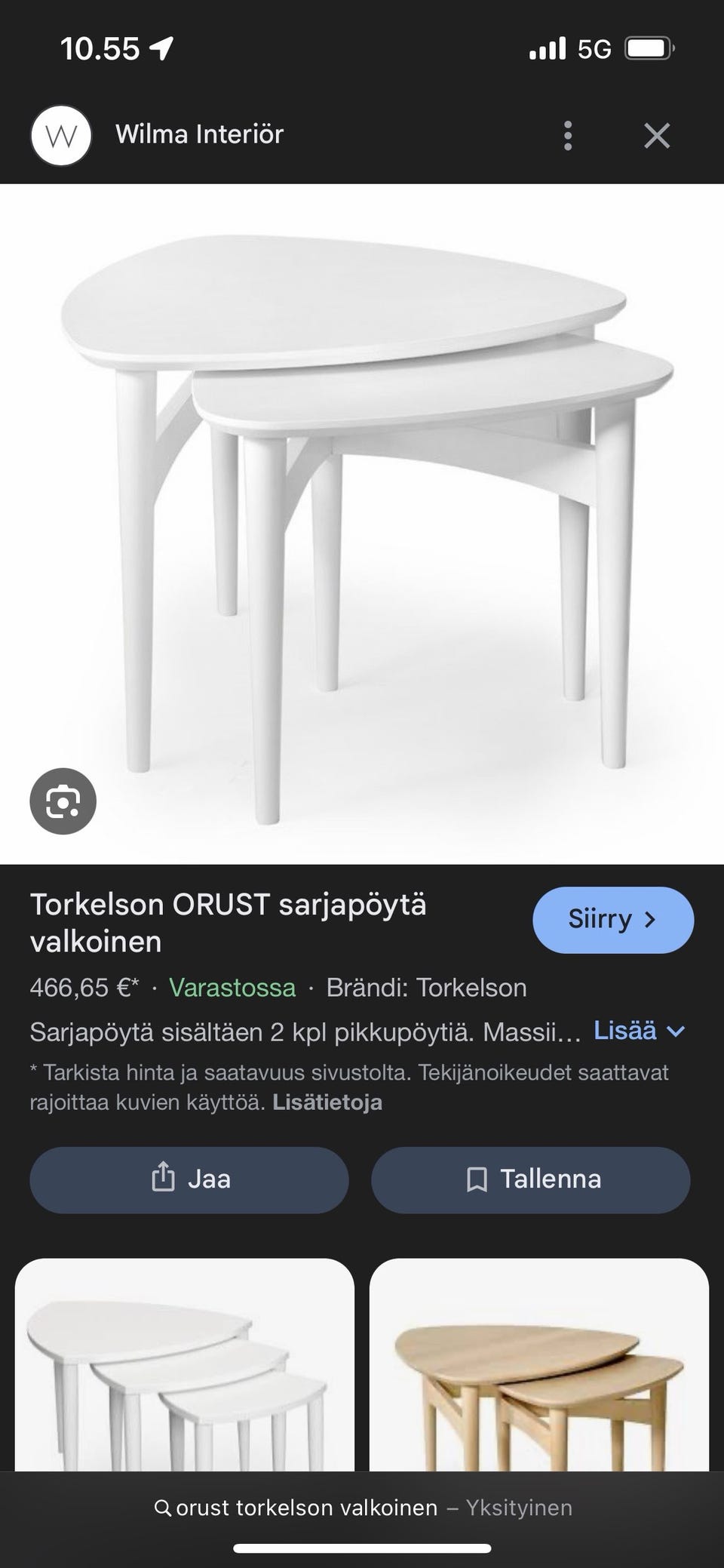This screenshot has width=724, height=1568.
Task: Open the oak nesting table thumbnail
Action: 539,1364
